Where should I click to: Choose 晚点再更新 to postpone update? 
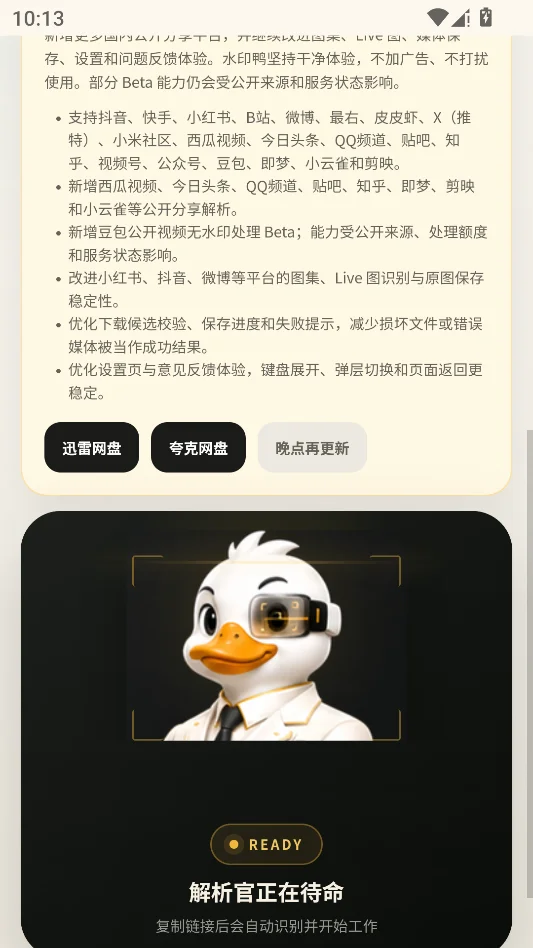(x=312, y=447)
